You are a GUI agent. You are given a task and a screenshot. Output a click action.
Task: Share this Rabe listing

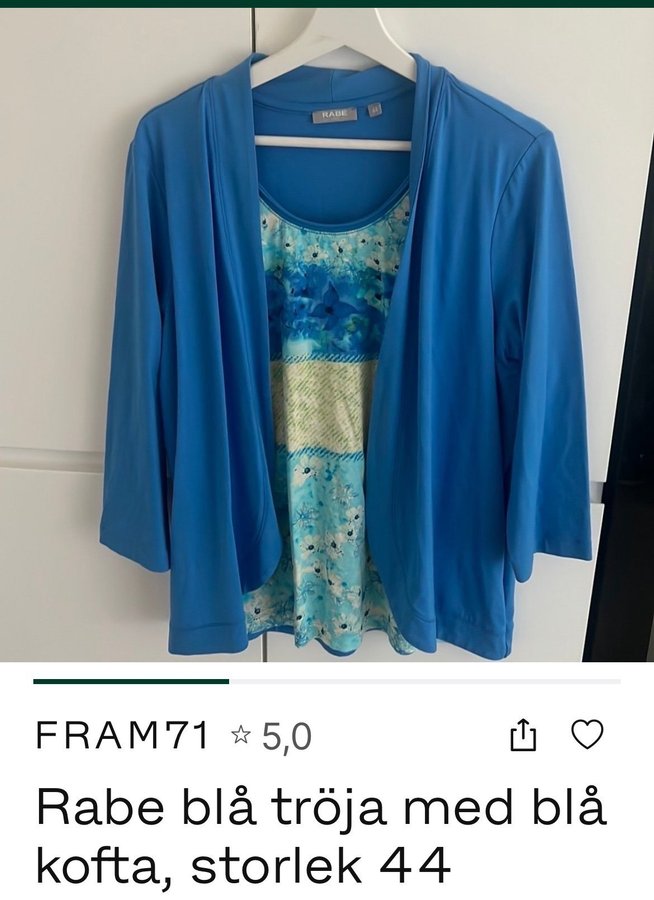coord(523,737)
